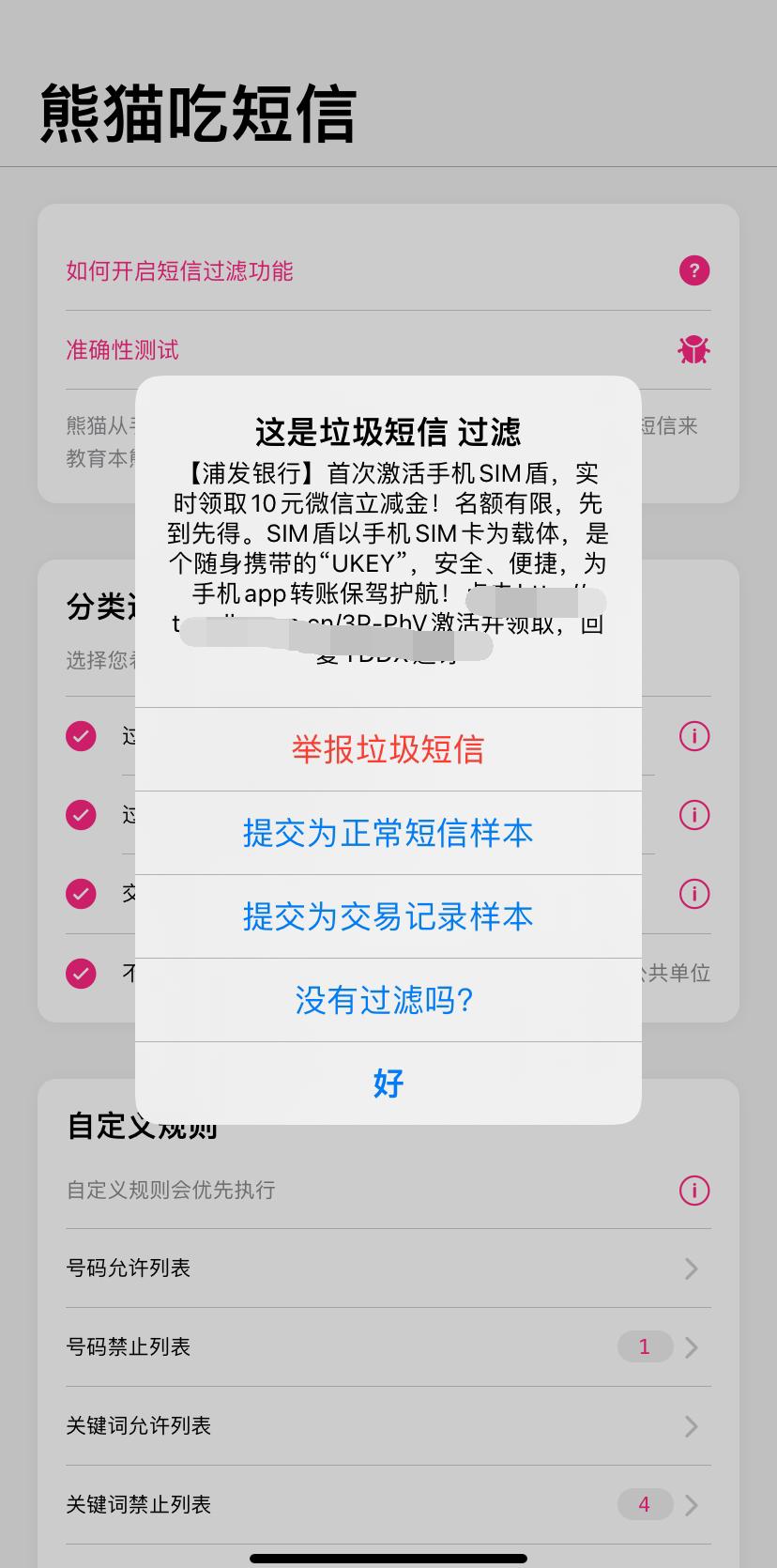
Task: Open the 如何开启短信过滤功能 link
Action: tap(180, 270)
